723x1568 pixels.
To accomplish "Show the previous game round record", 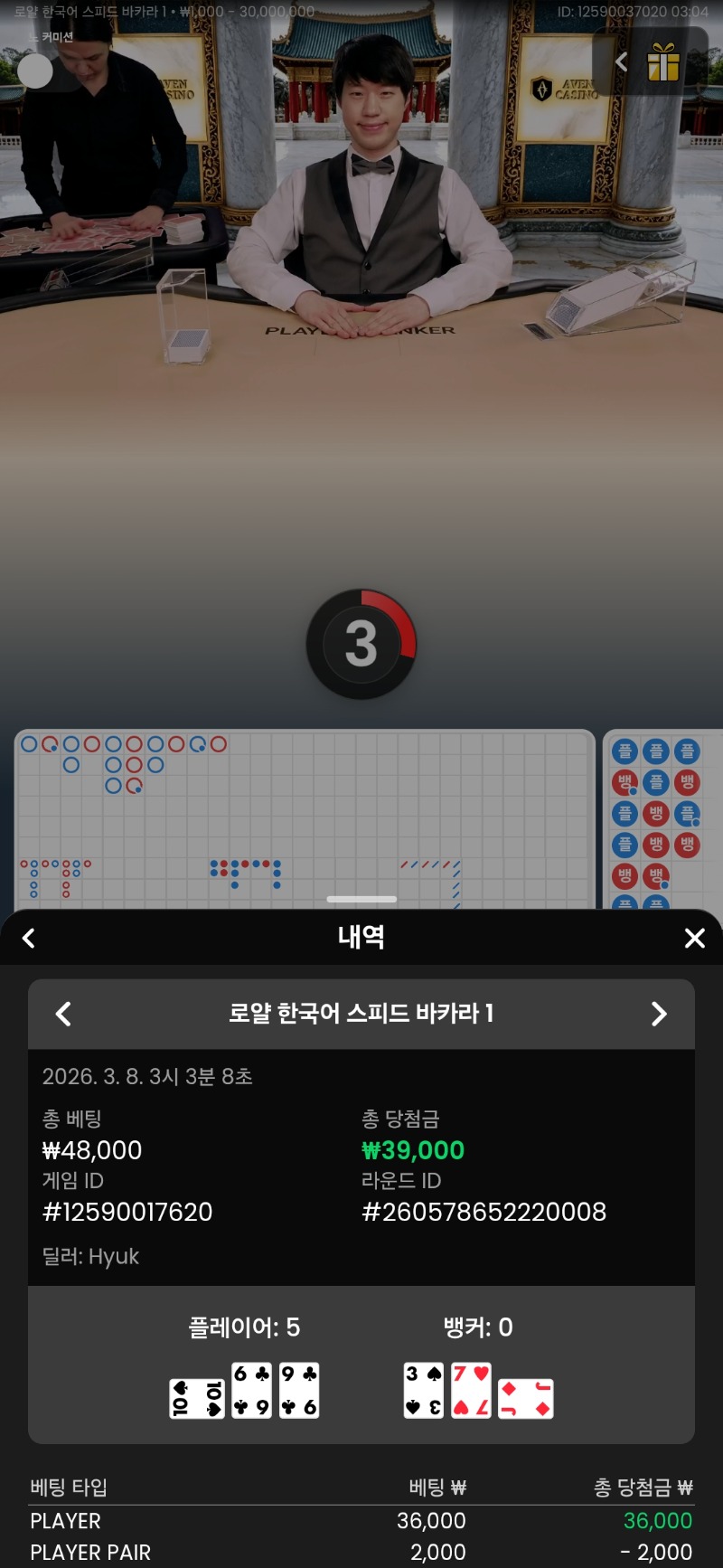I will coord(63,1014).
